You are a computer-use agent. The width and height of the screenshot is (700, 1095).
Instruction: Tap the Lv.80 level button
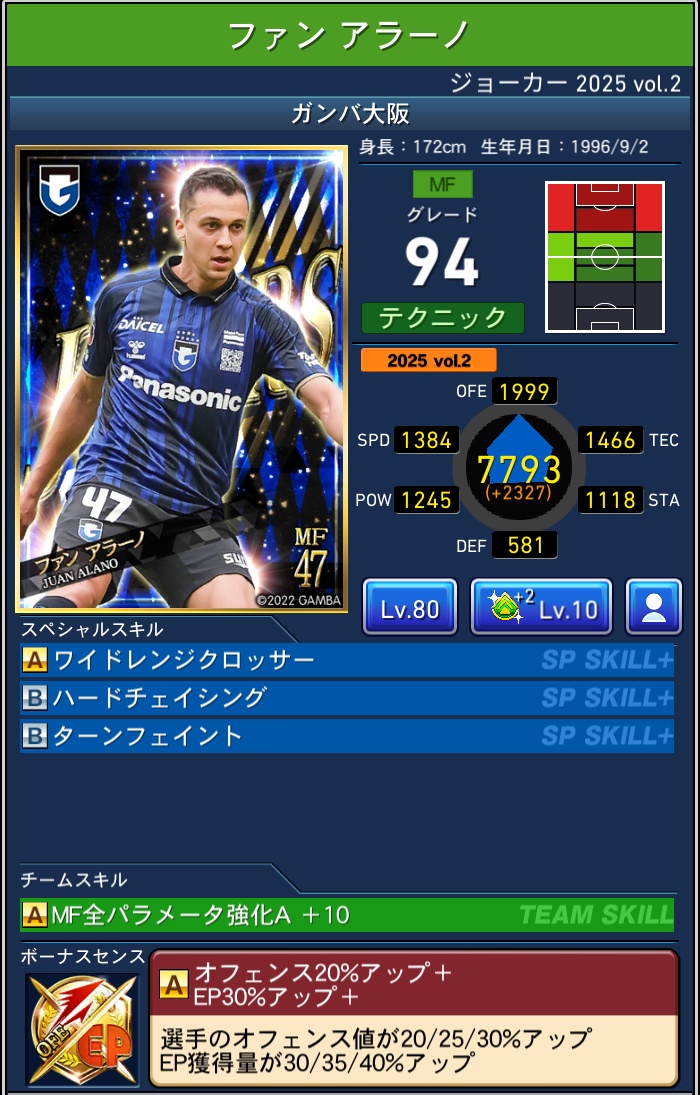click(x=410, y=607)
